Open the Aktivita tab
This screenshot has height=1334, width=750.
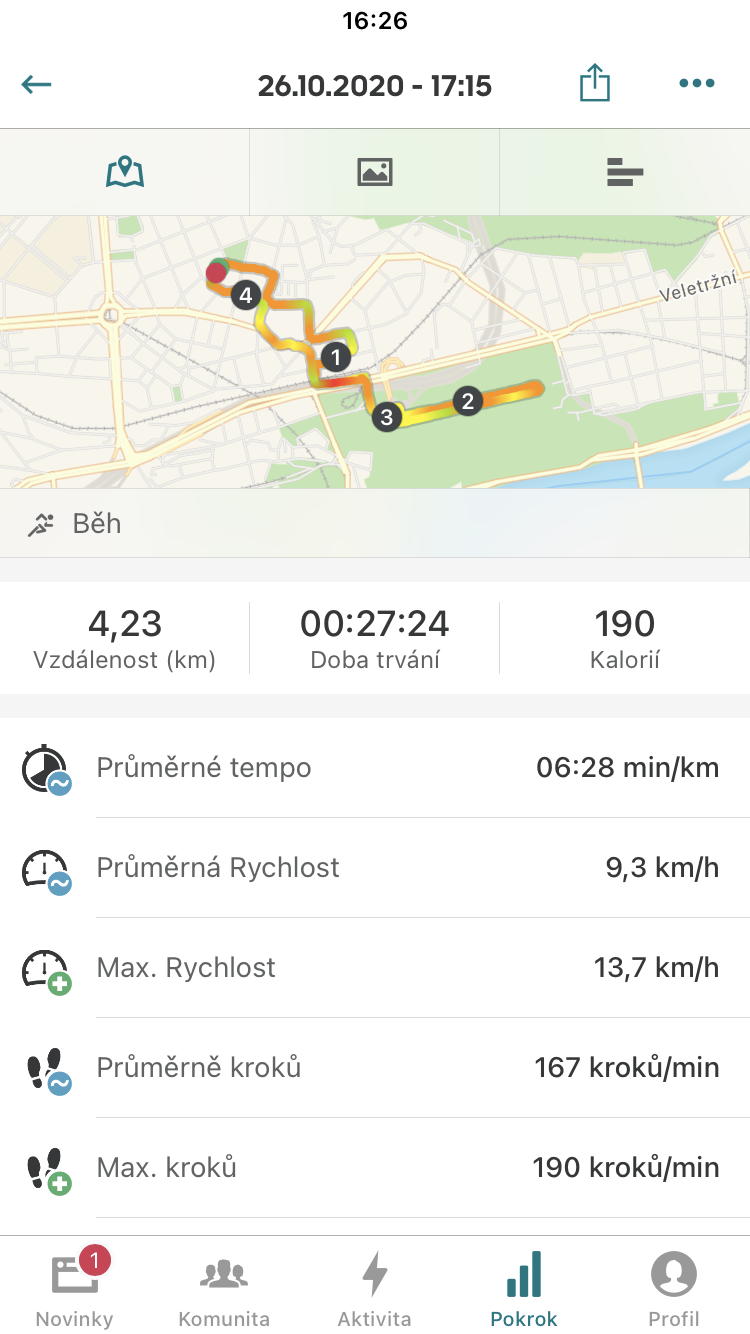[x=375, y=1288]
